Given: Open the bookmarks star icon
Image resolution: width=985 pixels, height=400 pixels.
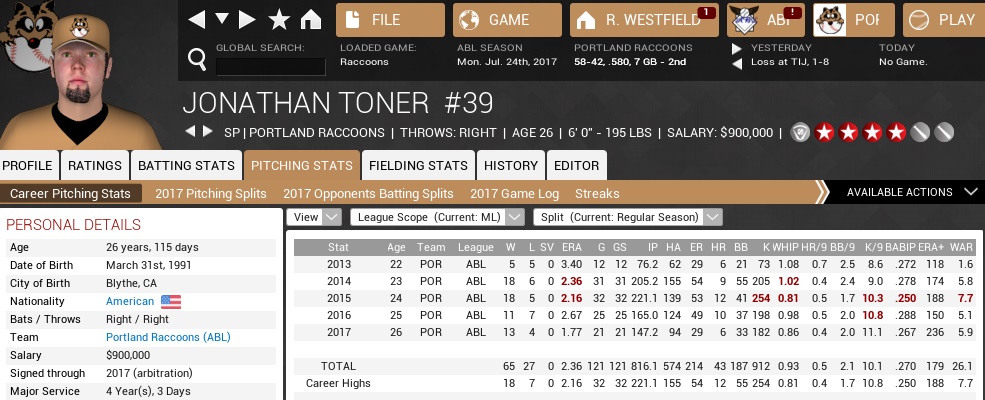Looking at the screenshot, I should coord(280,19).
